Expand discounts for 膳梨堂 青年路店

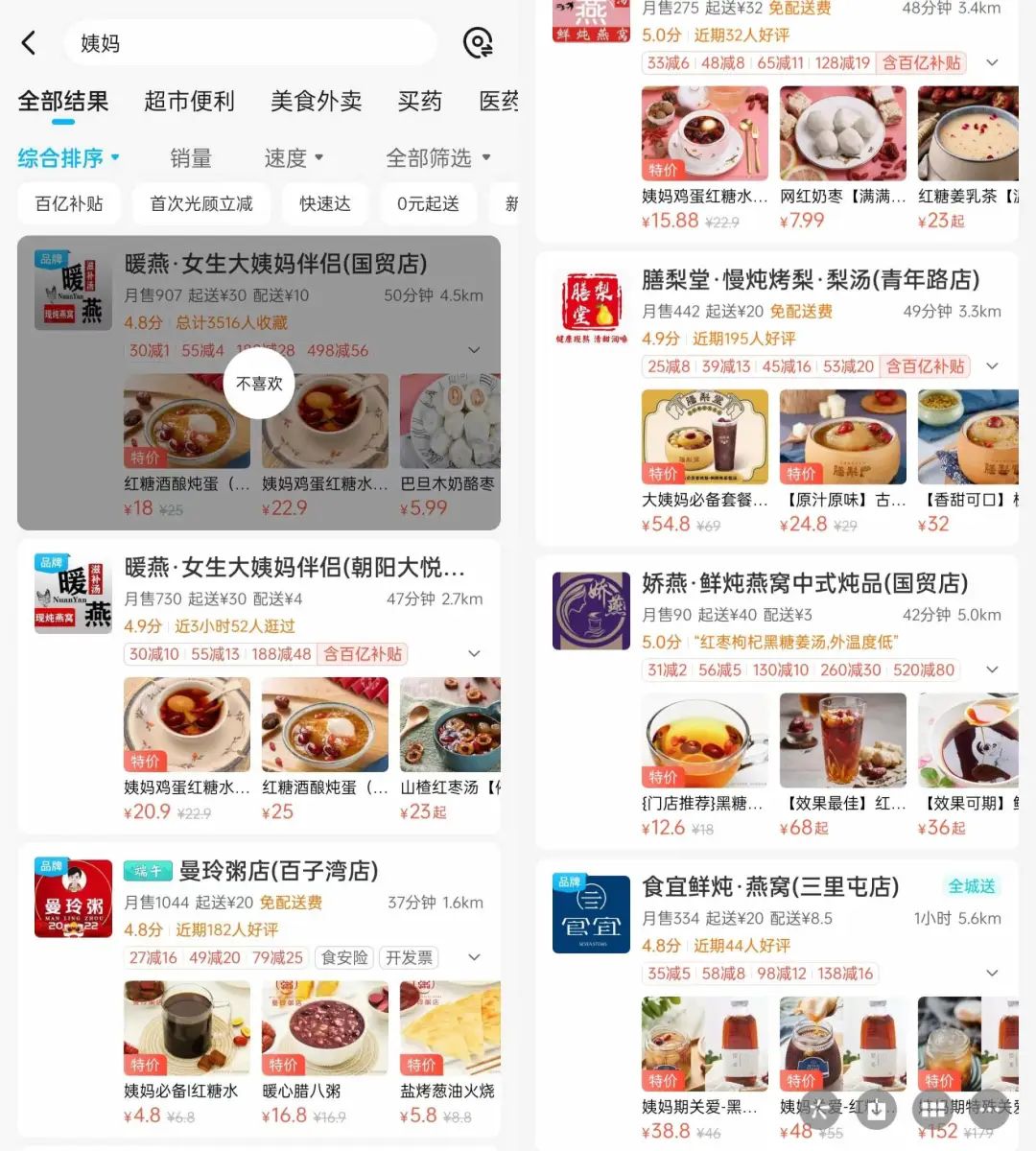pyautogui.click(x=992, y=366)
